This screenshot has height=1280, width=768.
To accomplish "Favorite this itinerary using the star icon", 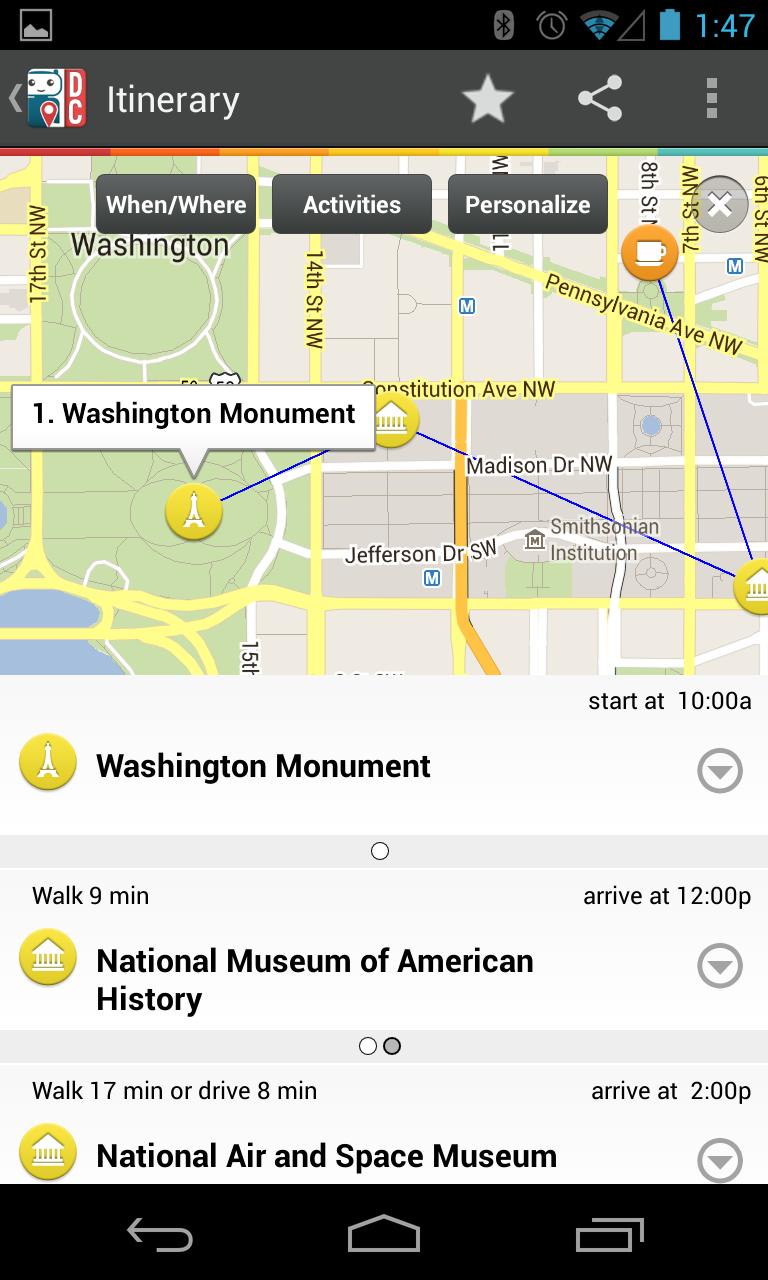I will tap(488, 97).
